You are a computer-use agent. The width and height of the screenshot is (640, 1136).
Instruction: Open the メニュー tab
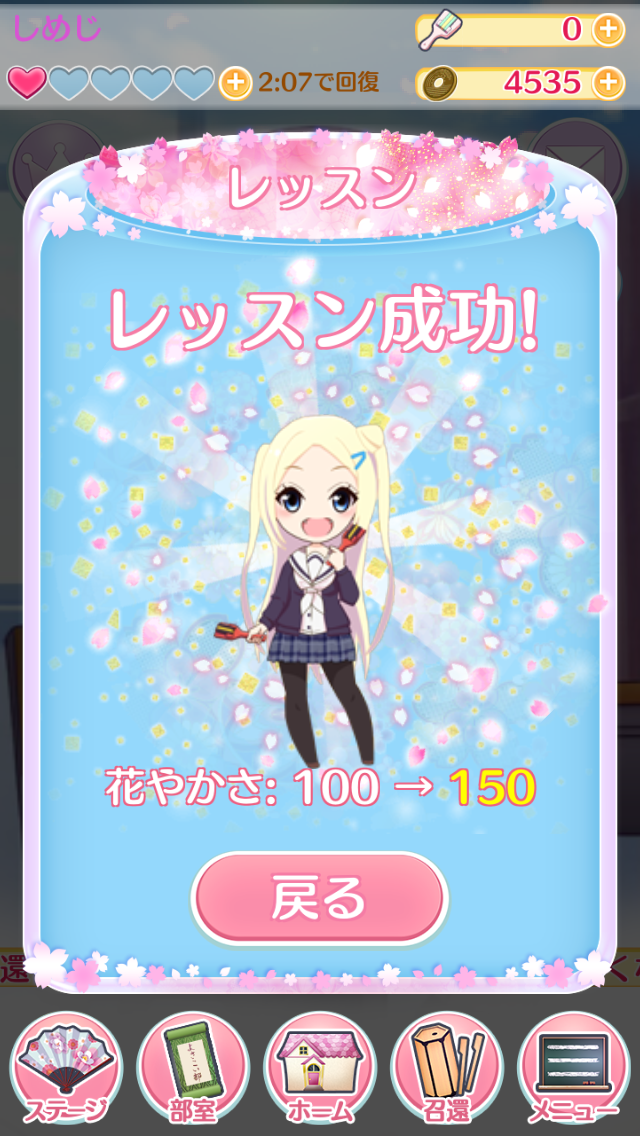[574, 1070]
